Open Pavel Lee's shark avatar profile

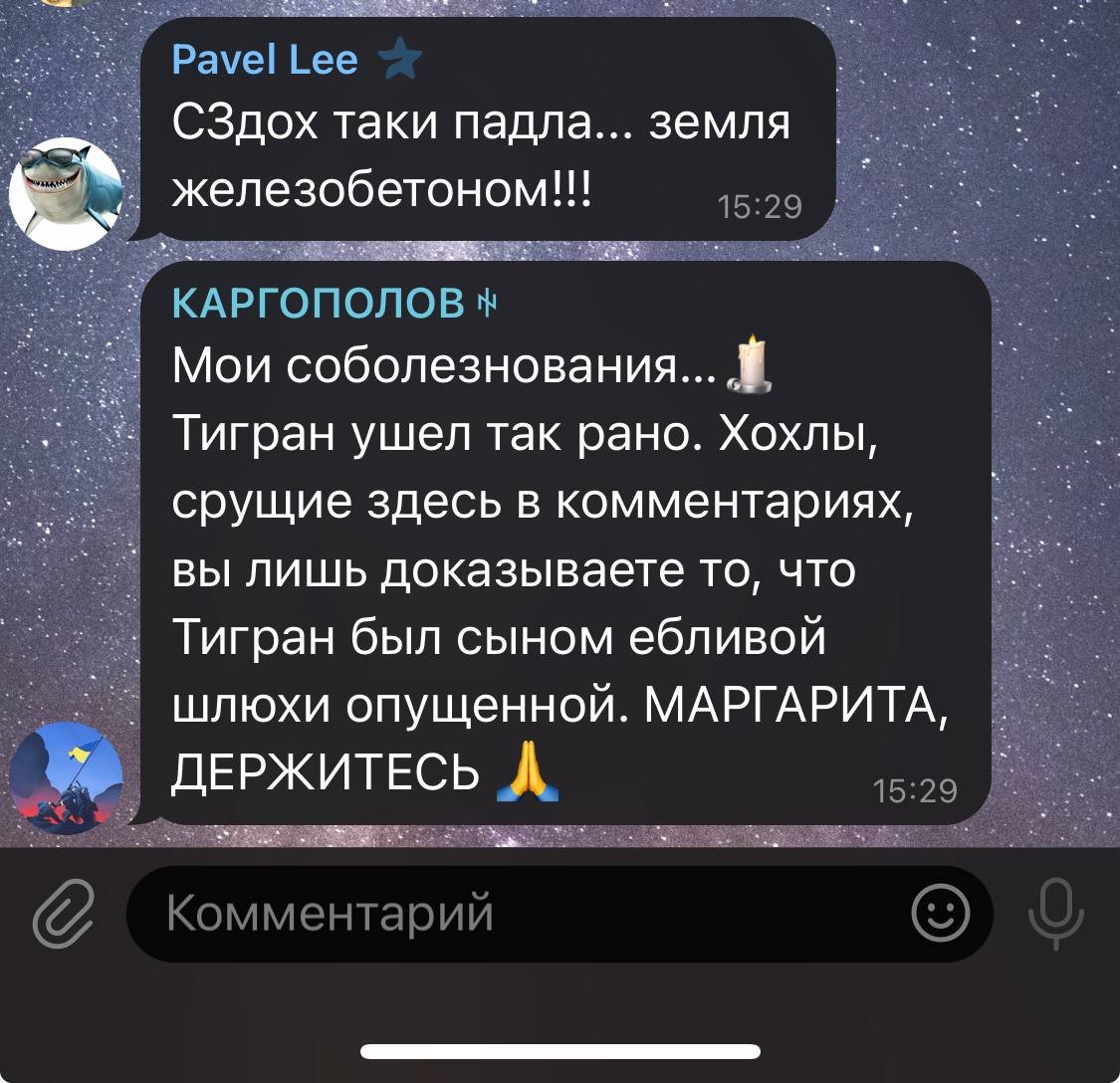pos(66,193)
